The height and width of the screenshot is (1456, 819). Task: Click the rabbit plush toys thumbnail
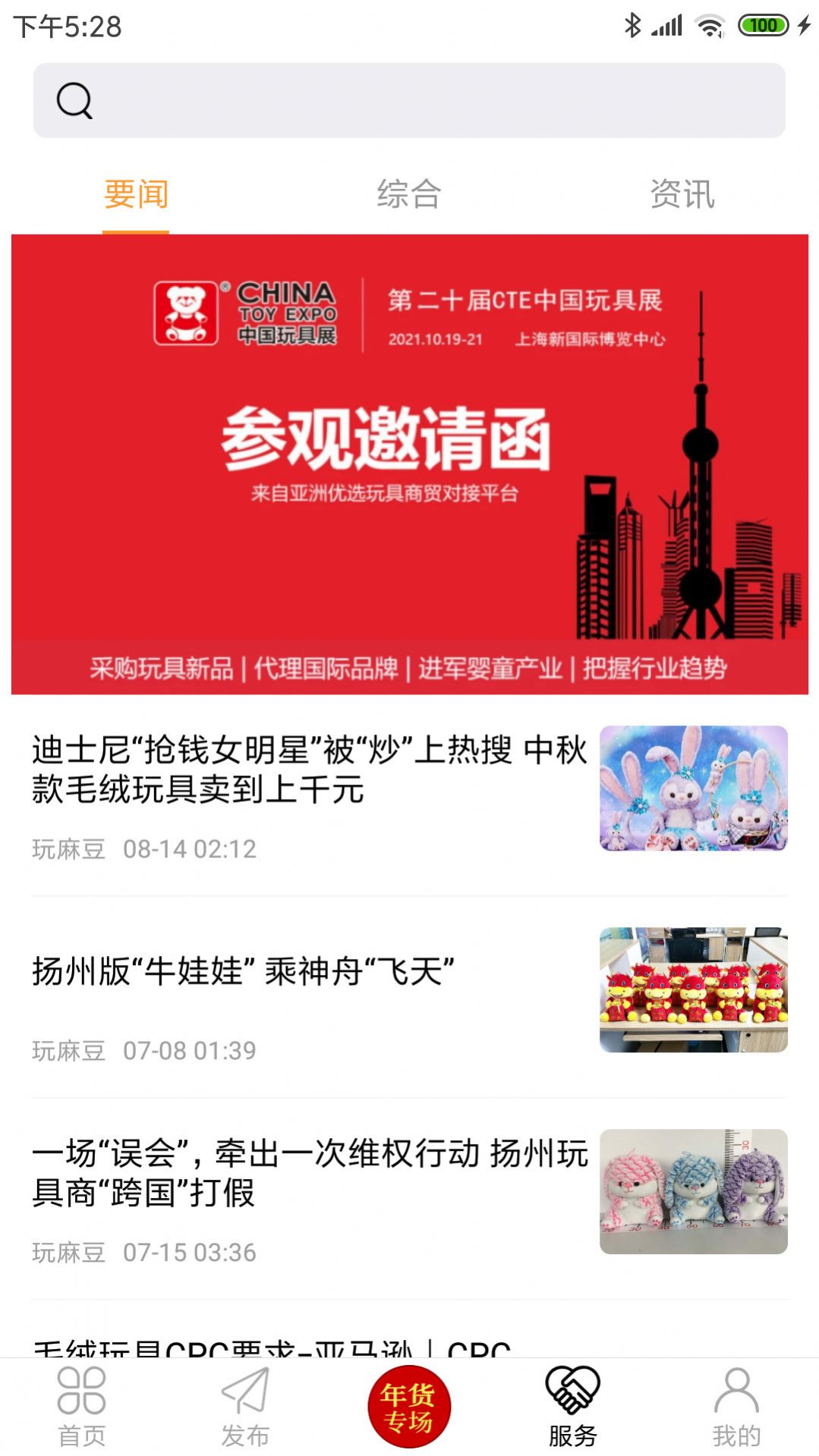point(699,791)
